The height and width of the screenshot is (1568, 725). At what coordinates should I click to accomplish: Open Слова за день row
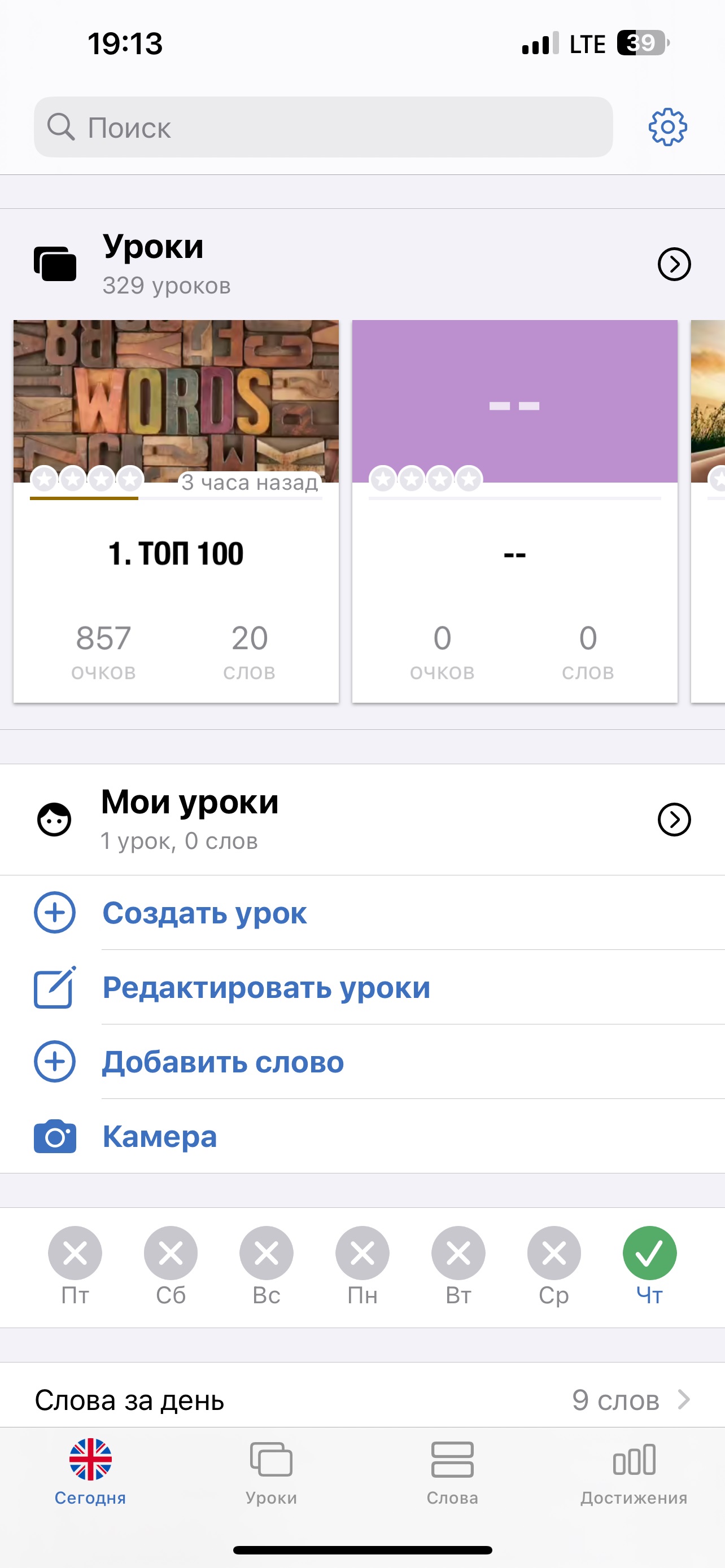362,1400
